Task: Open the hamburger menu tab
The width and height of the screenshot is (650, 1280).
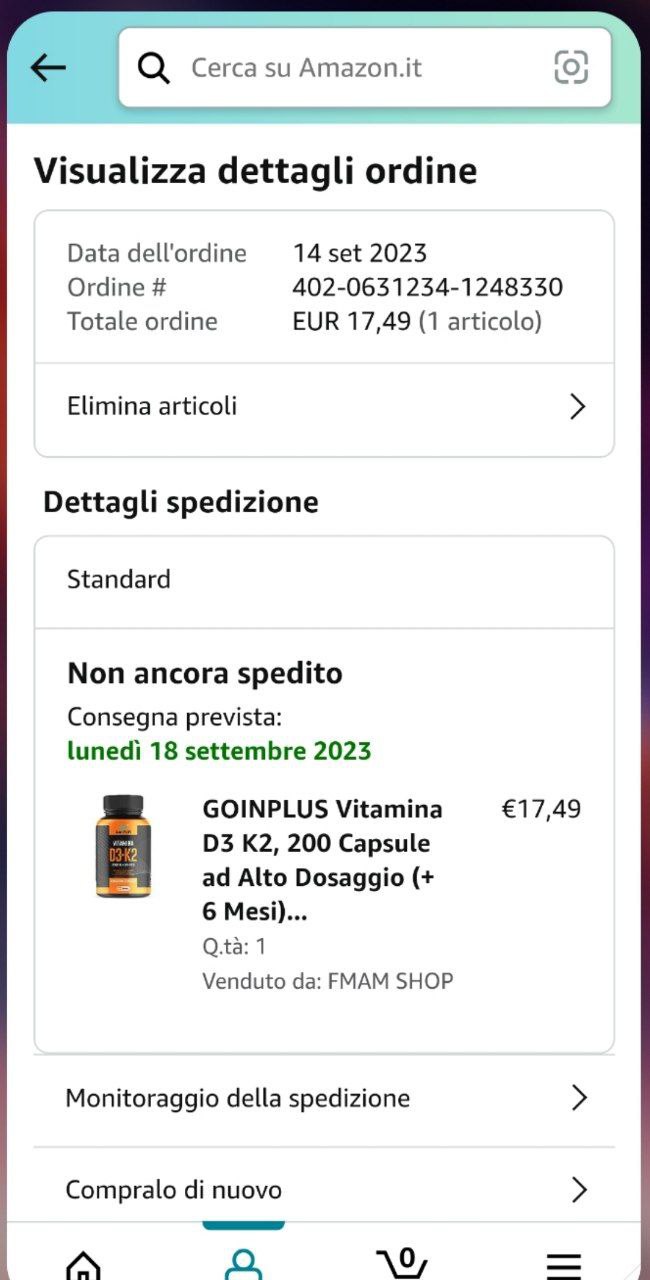Action: tap(564, 1262)
